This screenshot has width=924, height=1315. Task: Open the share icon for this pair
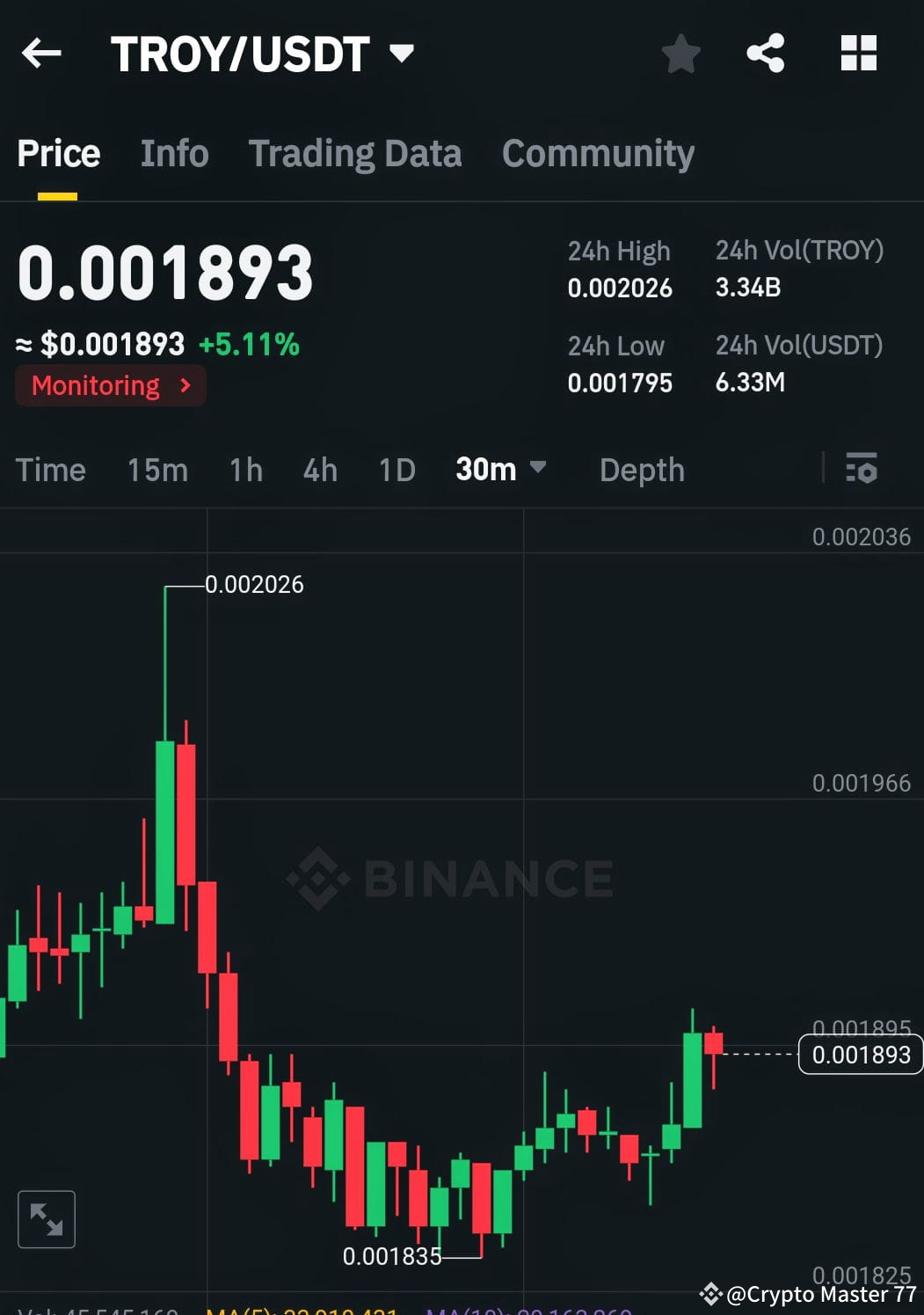coord(764,54)
